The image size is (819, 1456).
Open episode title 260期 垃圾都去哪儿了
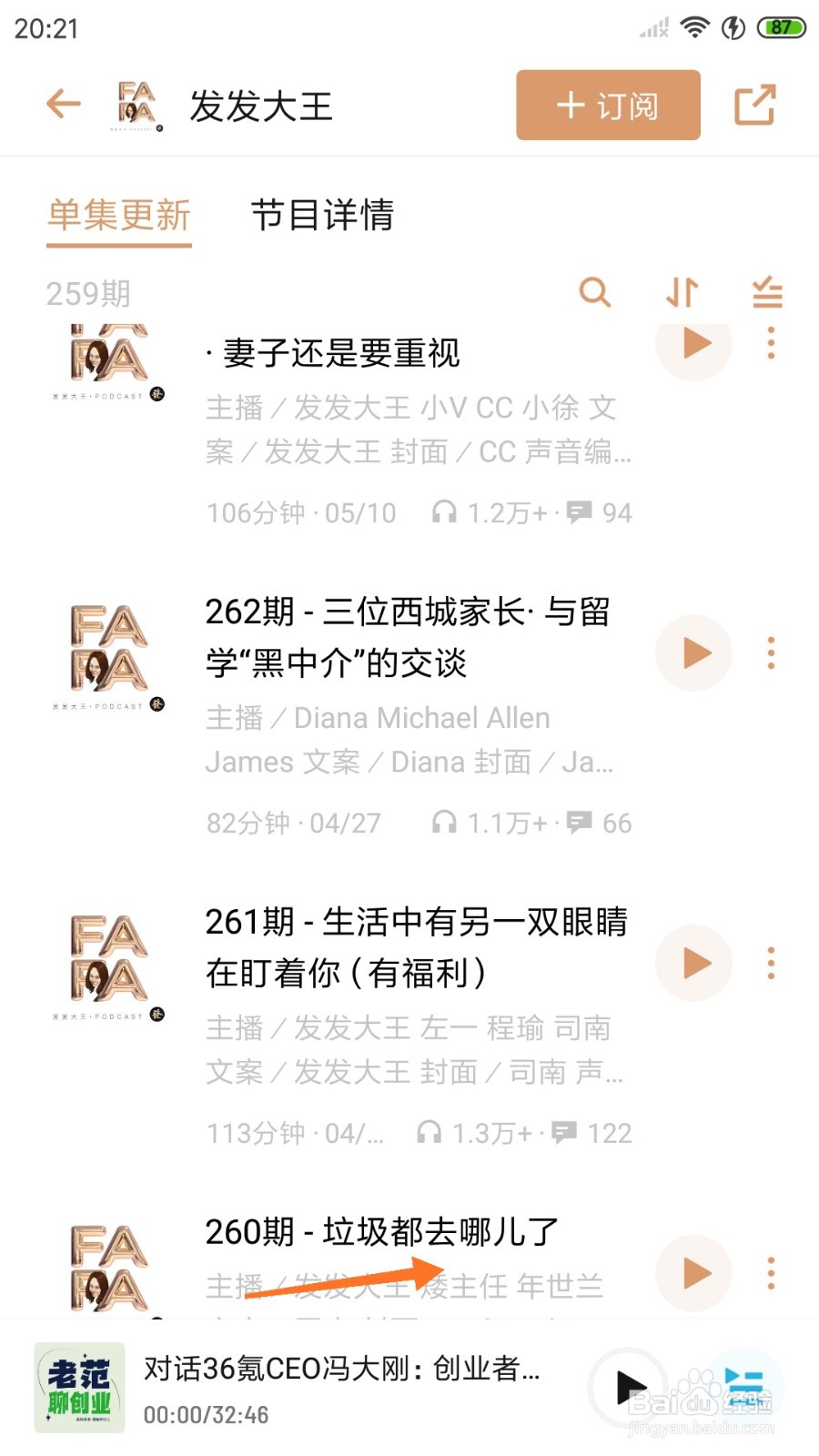click(x=382, y=1231)
